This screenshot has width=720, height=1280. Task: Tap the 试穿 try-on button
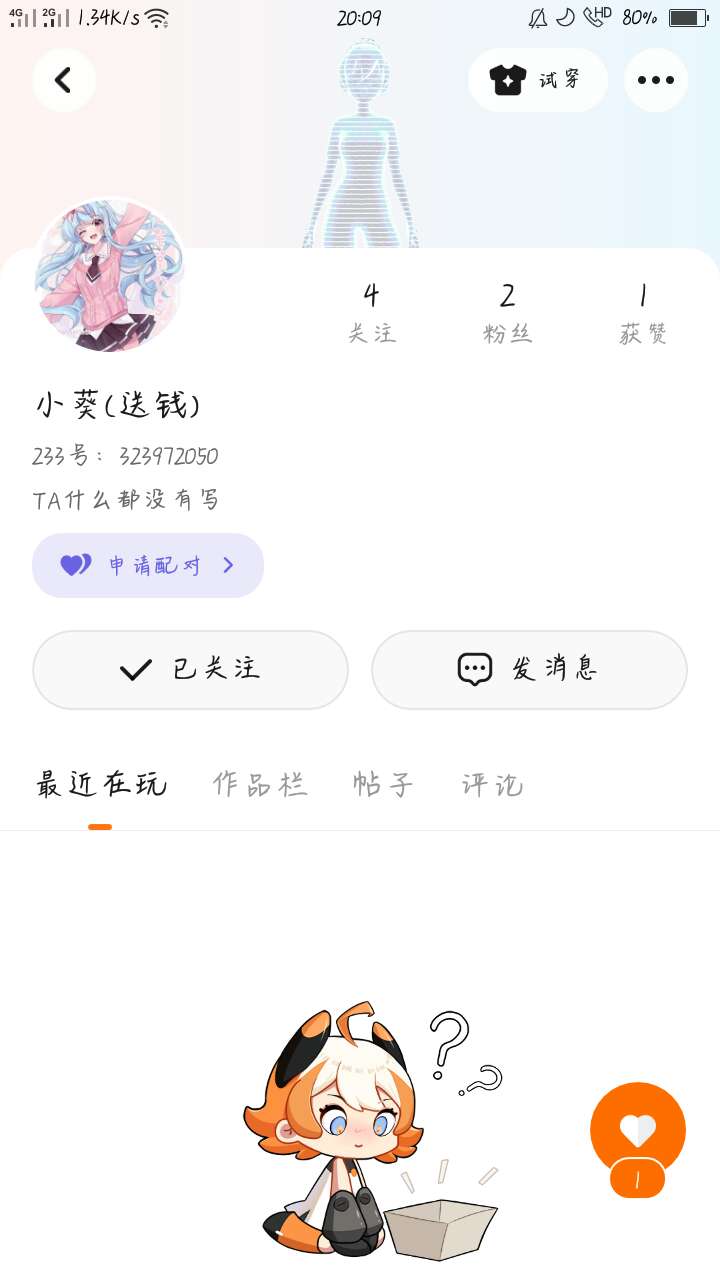(537, 80)
